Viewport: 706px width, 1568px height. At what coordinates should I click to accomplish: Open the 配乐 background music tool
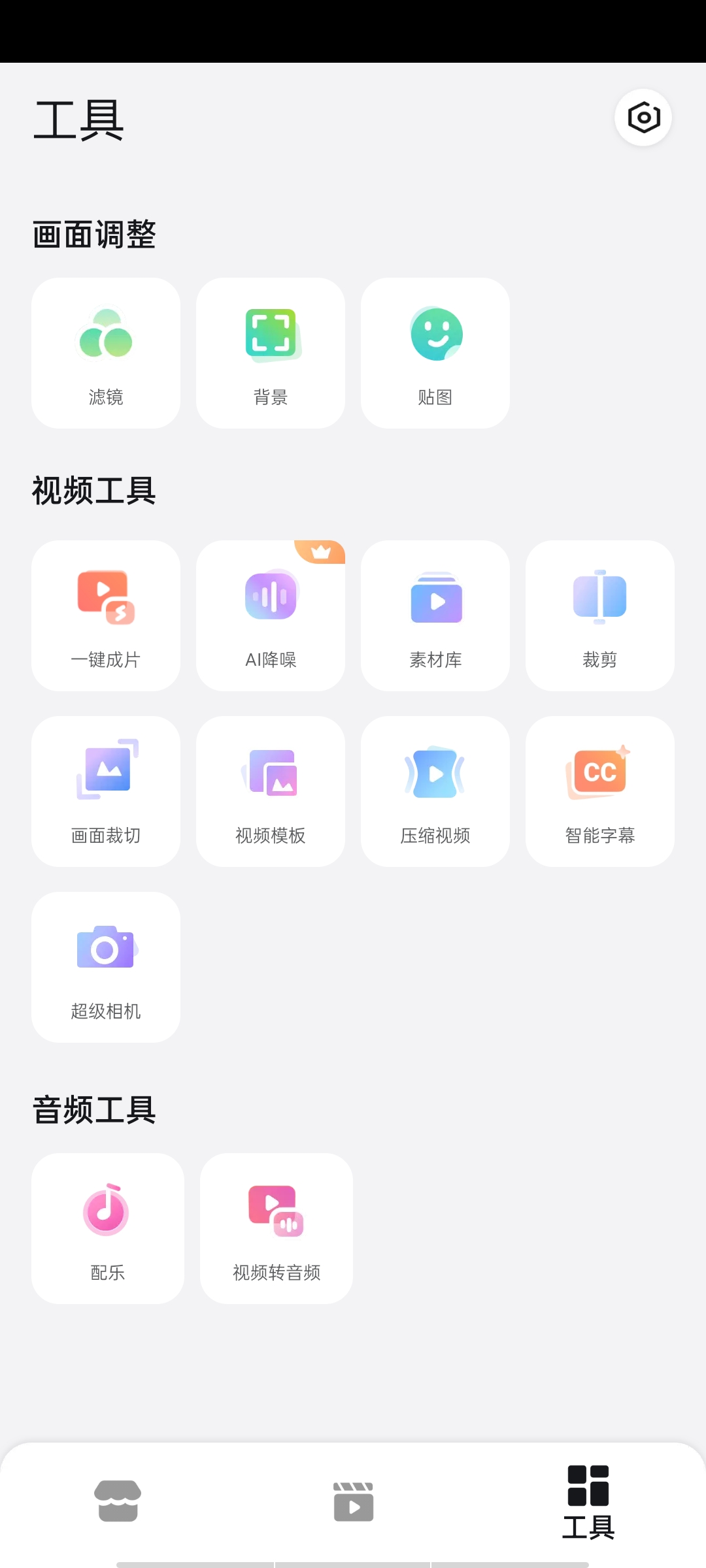[x=108, y=1228]
